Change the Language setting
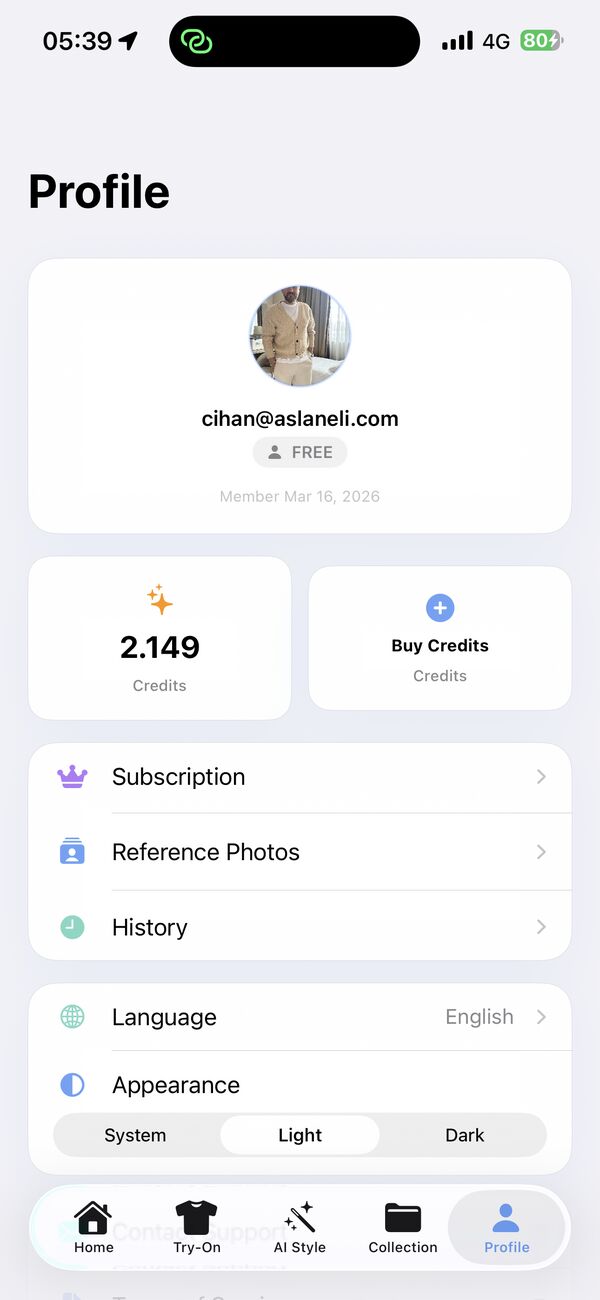Image resolution: width=600 pixels, height=1300 pixels. 300,1017
